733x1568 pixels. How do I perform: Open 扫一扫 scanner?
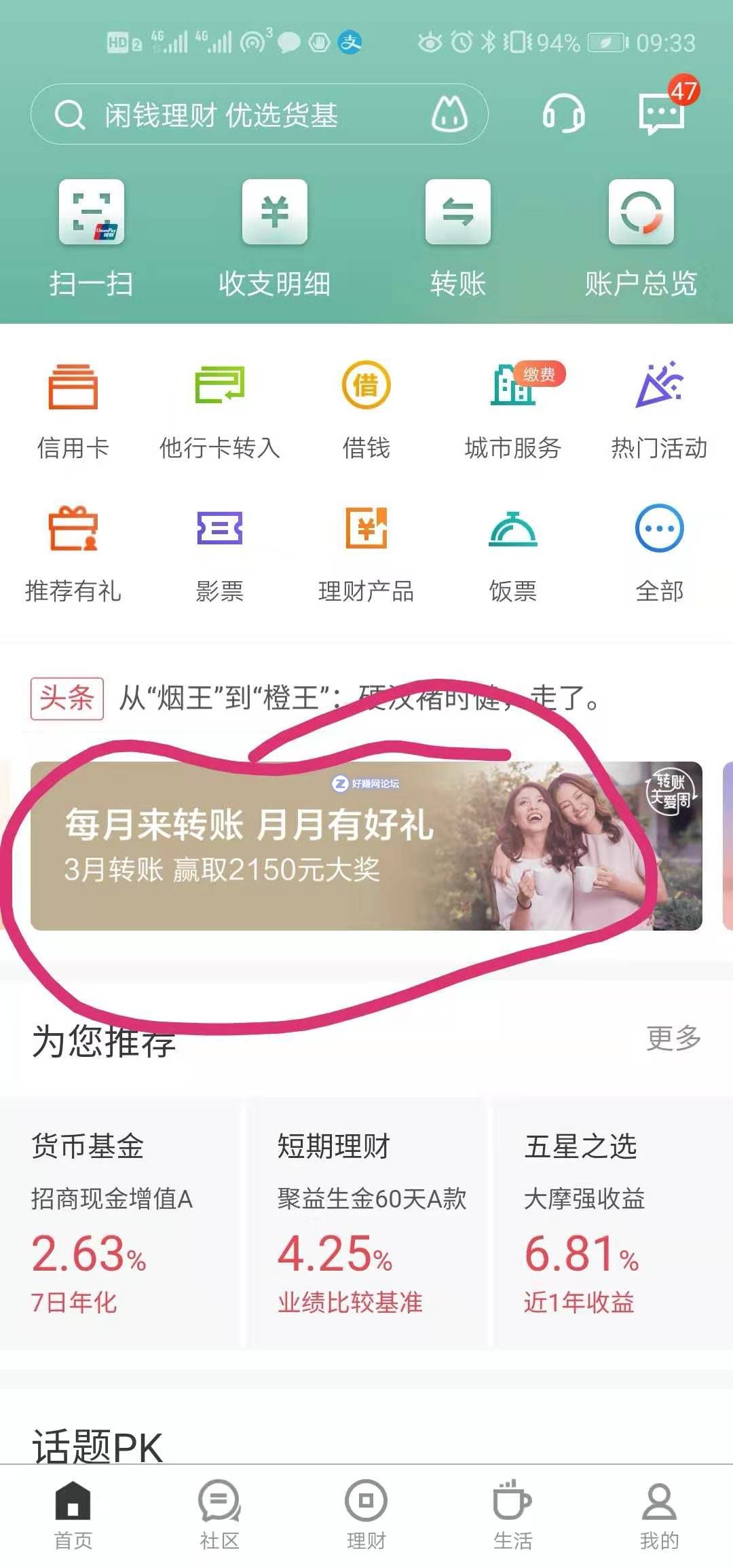pos(92,238)
